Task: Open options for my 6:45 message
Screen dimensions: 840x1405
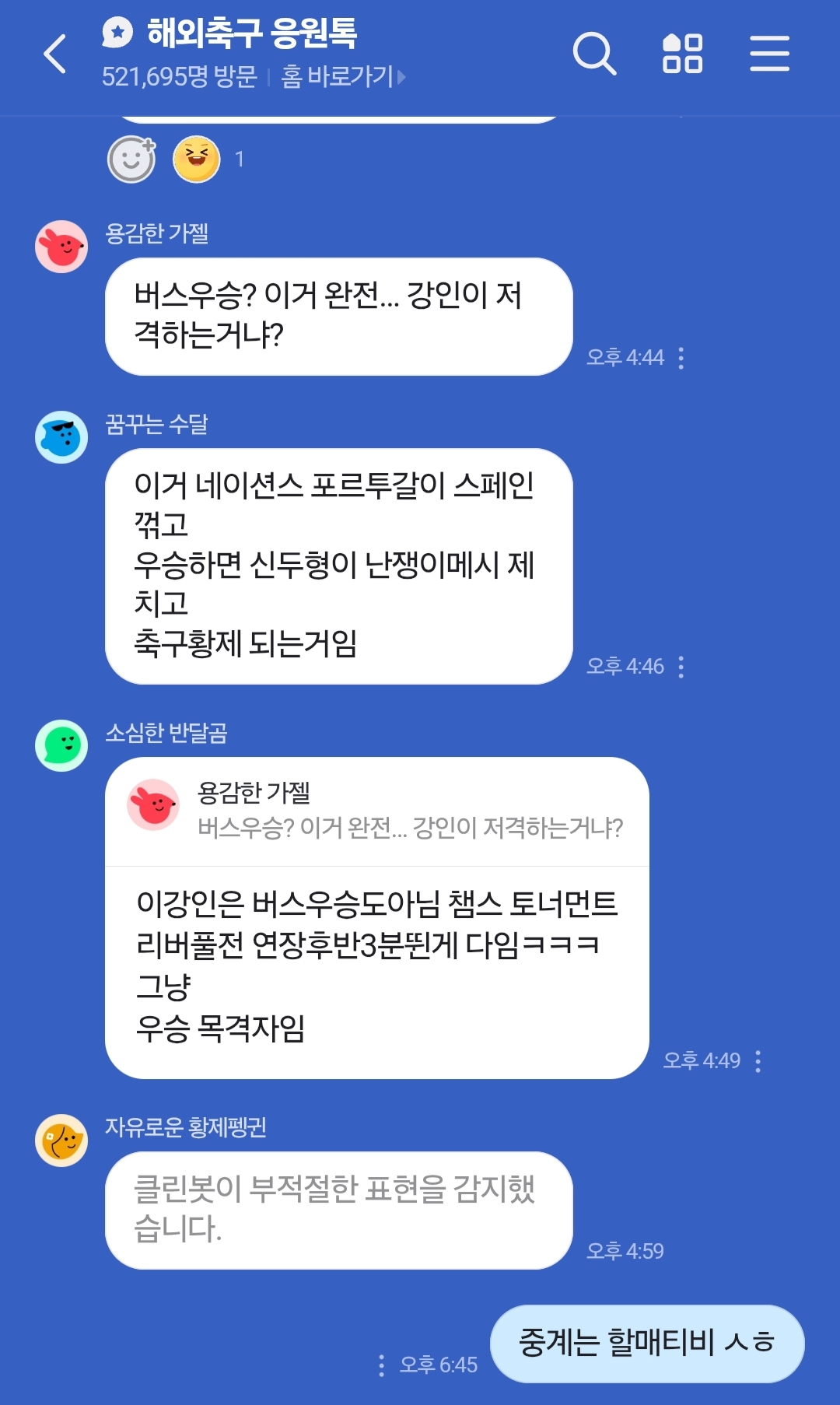Action: (x=381, y=1365)
